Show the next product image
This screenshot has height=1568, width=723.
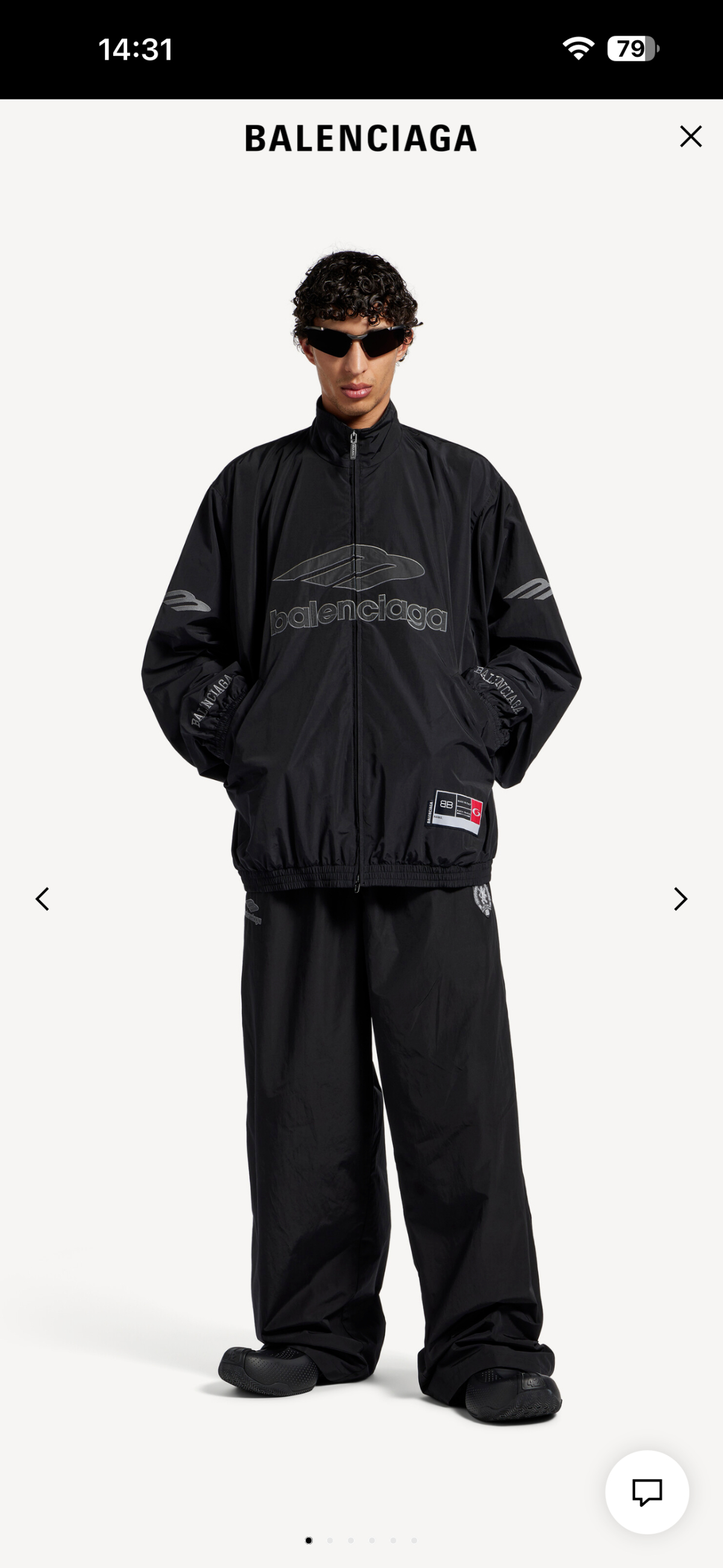pos(680,898)
